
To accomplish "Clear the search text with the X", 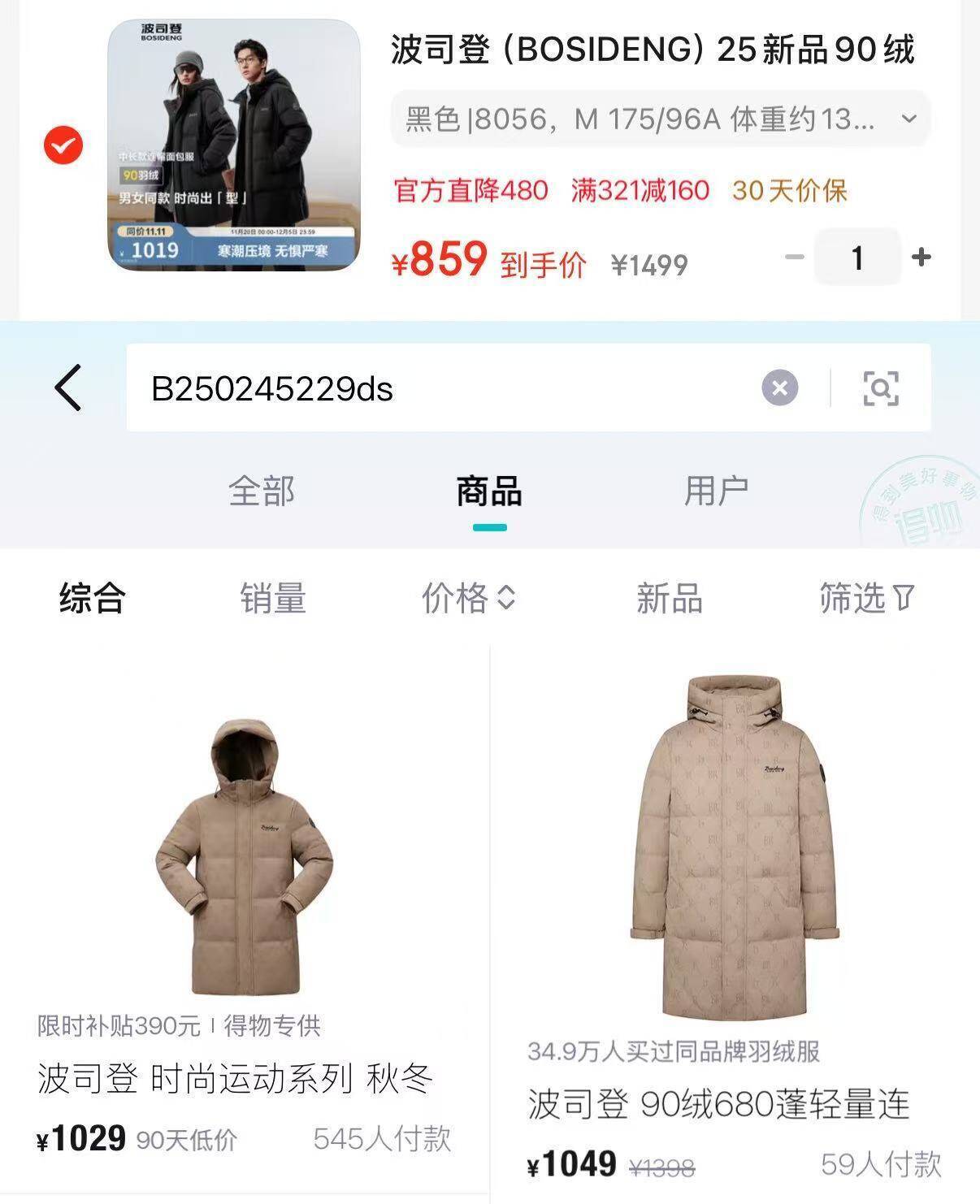I will 780,388.
